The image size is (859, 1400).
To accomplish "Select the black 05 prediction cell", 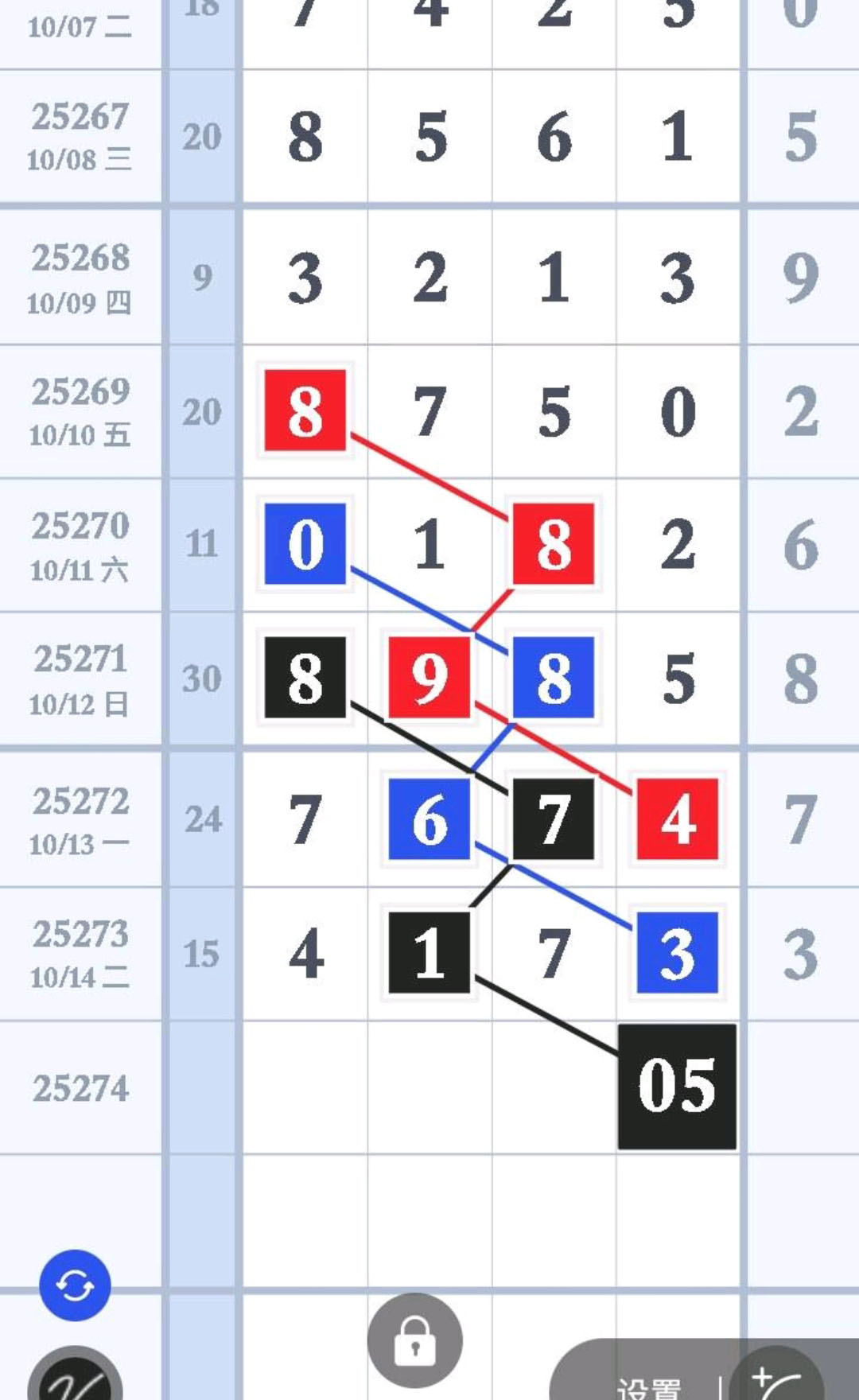I will 677,1087.
